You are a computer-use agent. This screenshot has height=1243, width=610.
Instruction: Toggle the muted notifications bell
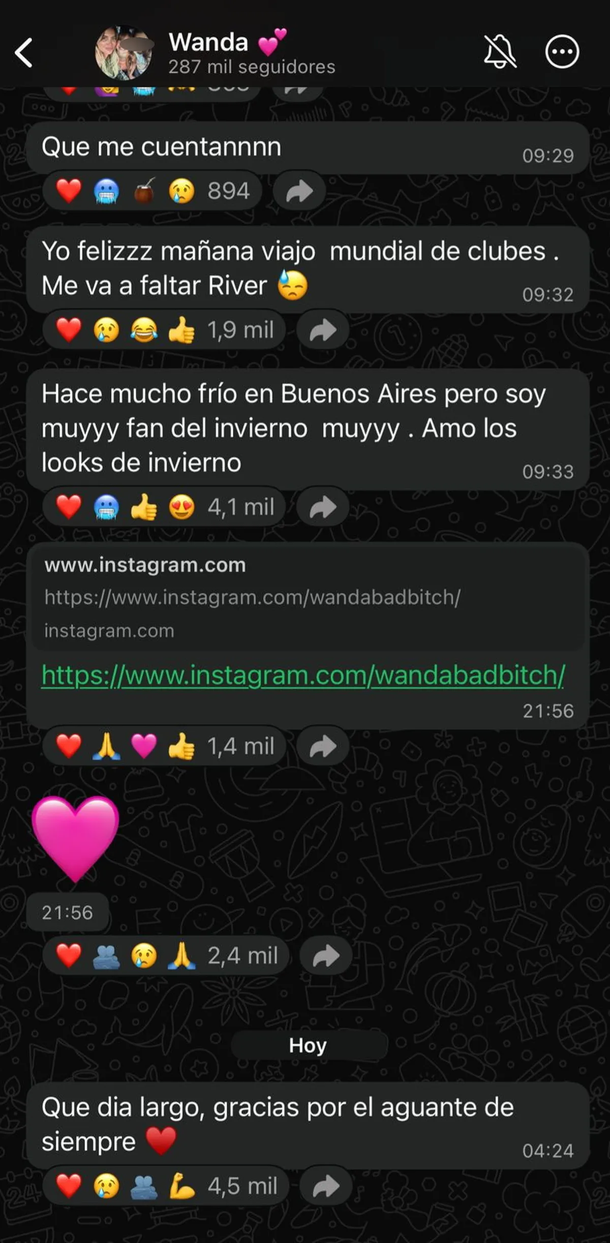[500, 52]
